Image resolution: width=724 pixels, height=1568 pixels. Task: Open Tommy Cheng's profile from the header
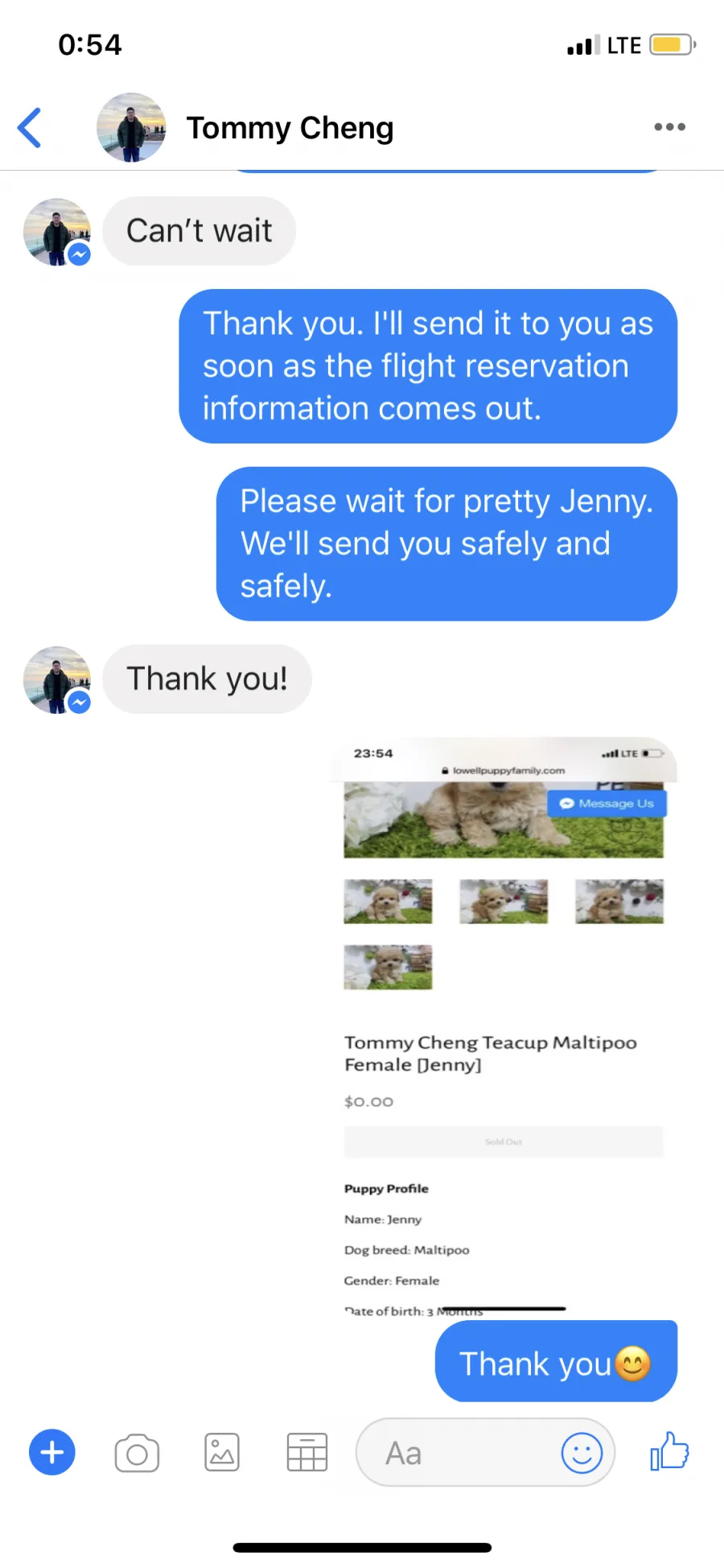click(290, 128)
